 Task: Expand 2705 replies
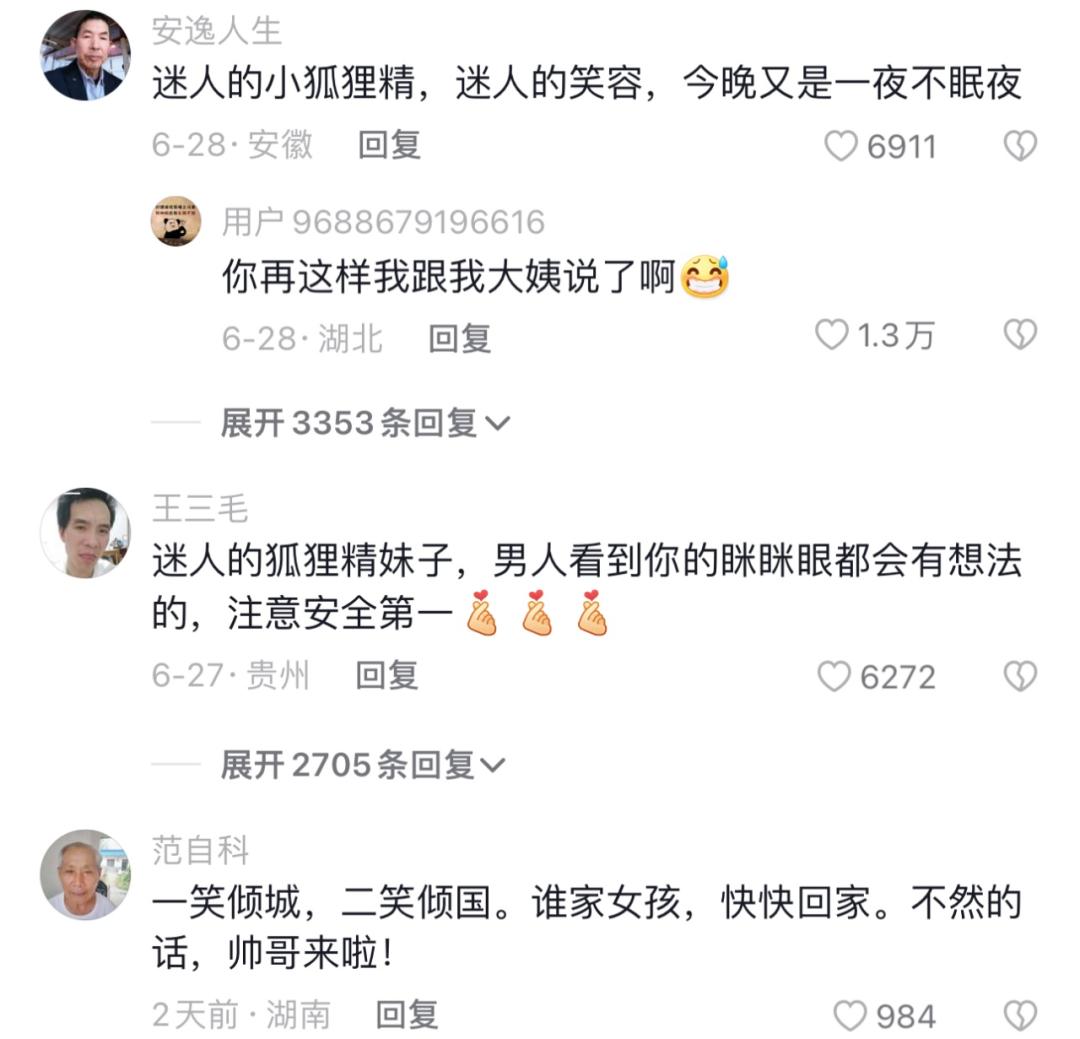[x=363, y=766]
